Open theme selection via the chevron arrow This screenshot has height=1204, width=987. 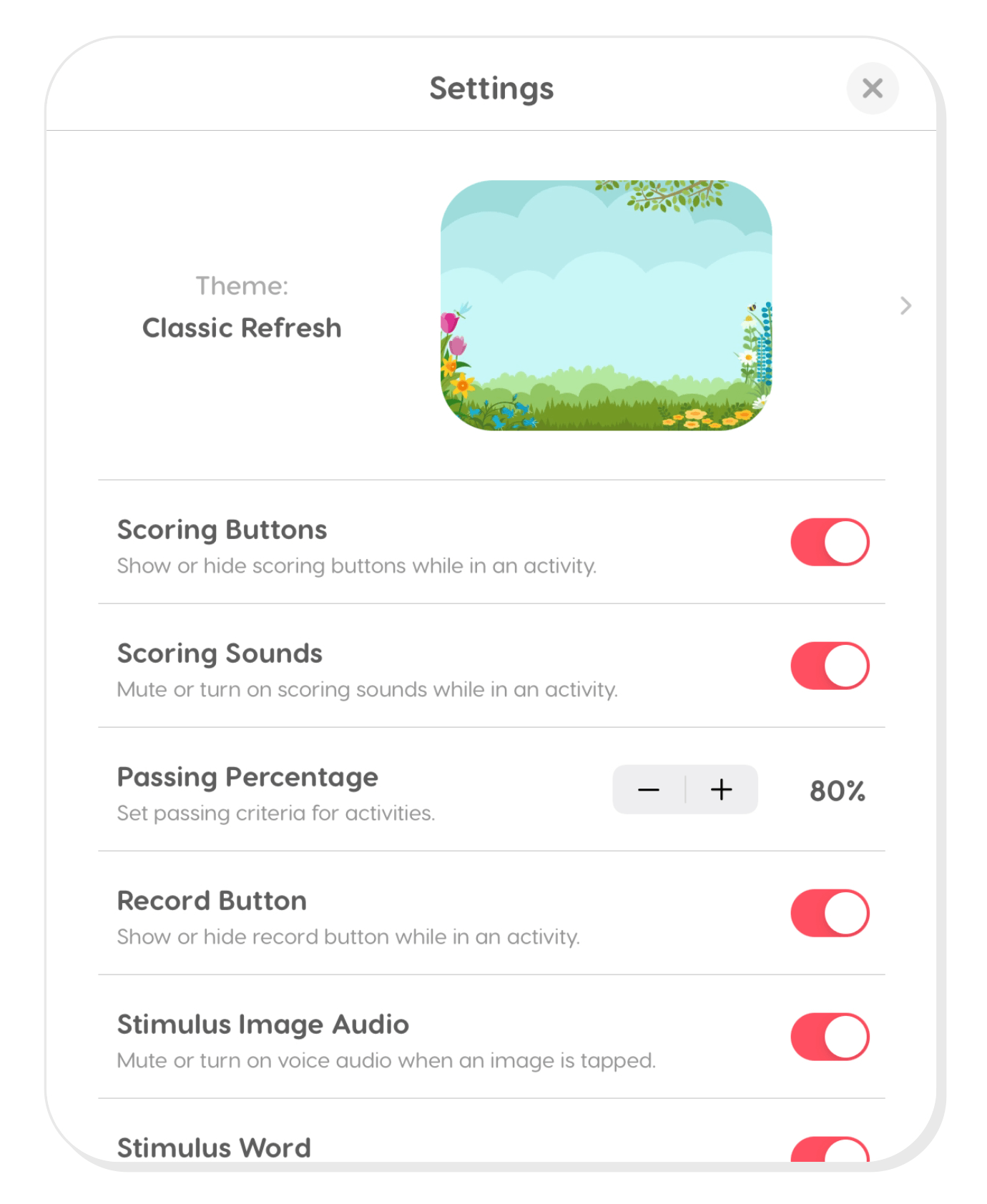(x=905, y=306)
